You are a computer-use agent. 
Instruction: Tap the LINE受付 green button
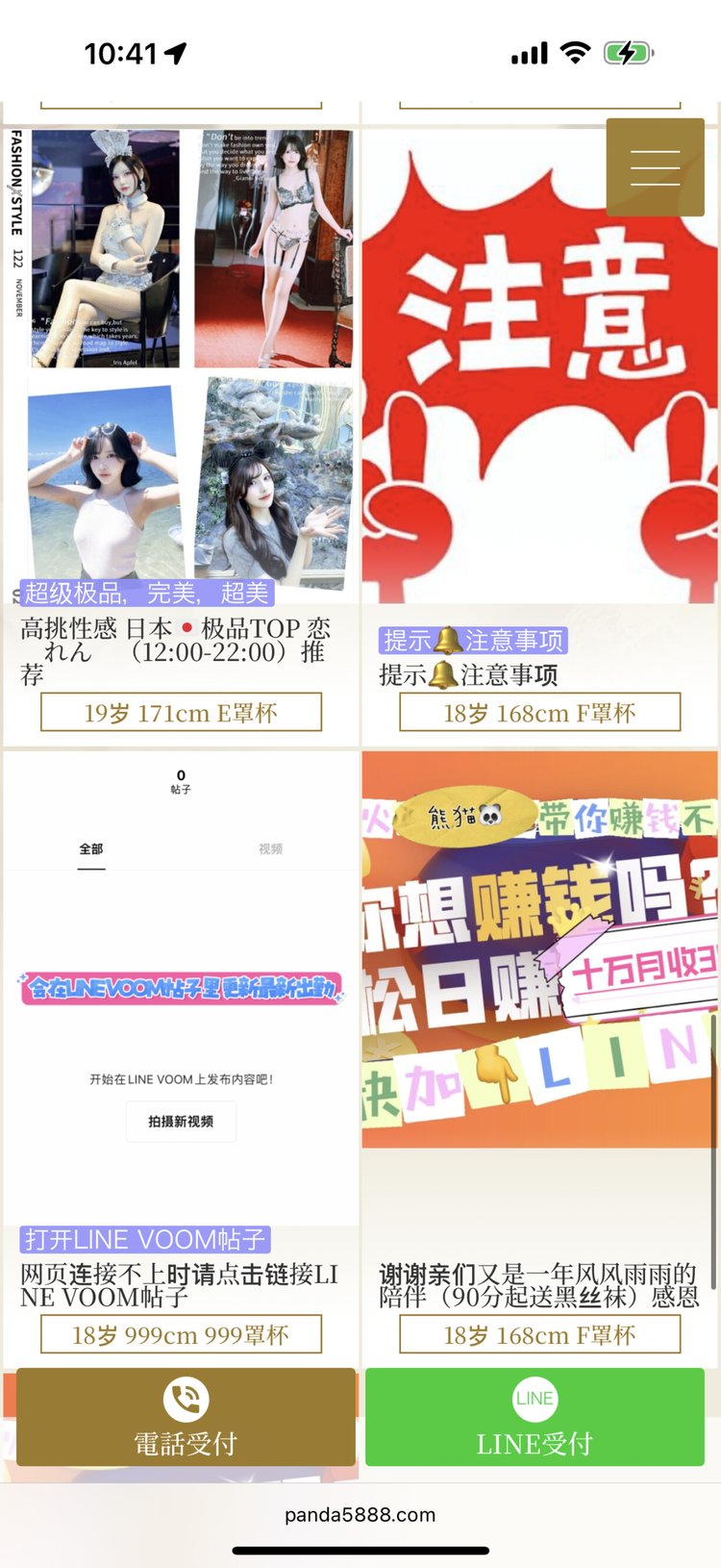click(535, 1416)
